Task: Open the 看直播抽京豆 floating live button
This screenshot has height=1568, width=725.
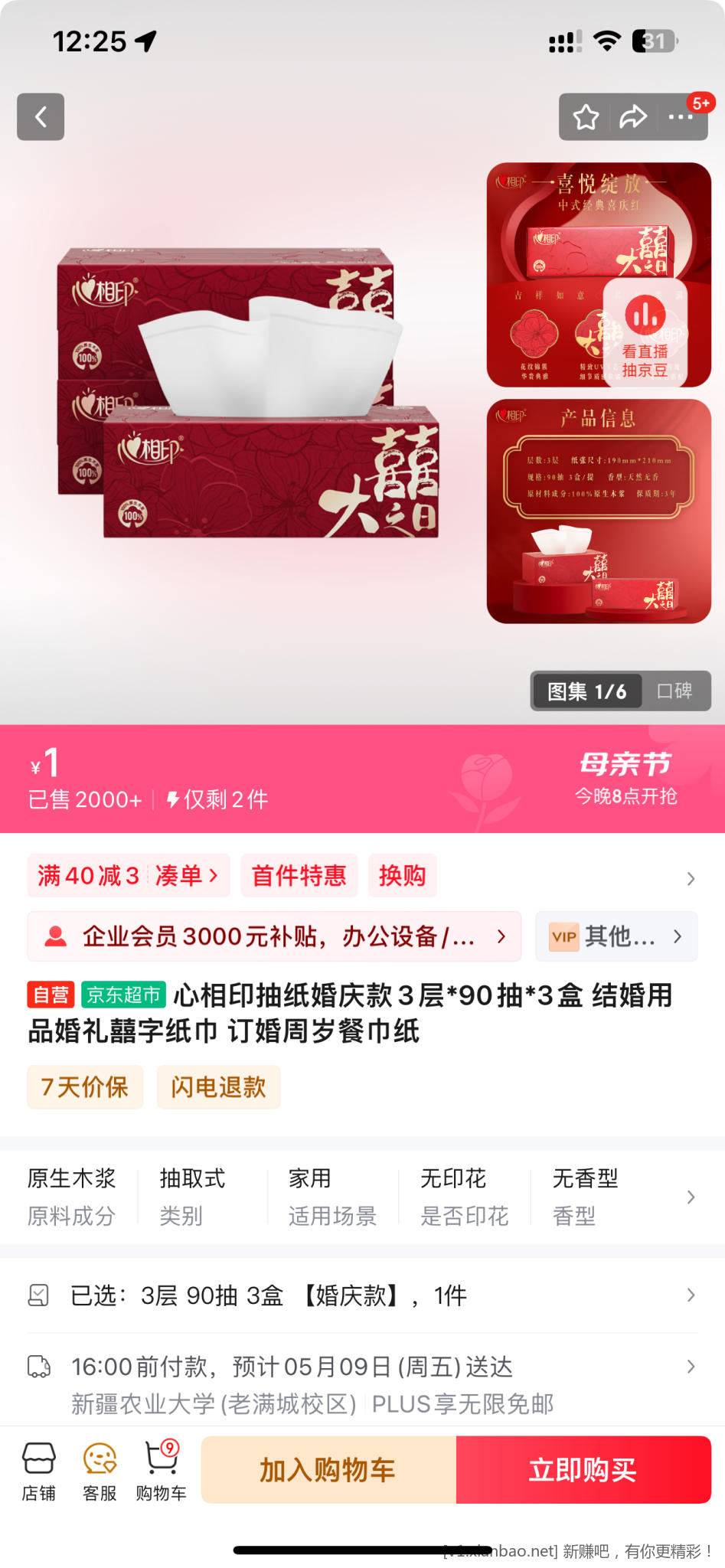Action: tap(645, 332)
